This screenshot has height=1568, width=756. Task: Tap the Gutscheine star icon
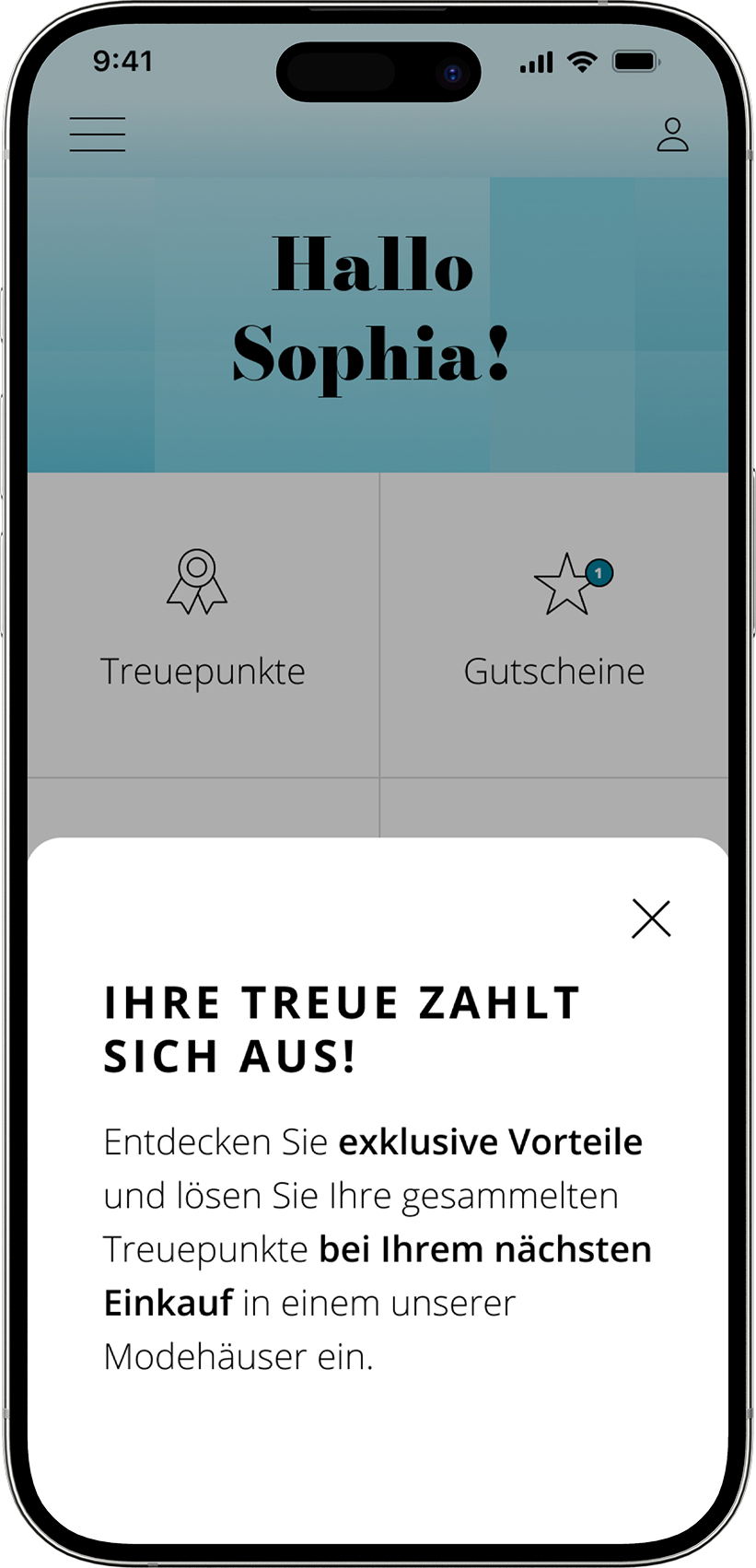[564, 582]
